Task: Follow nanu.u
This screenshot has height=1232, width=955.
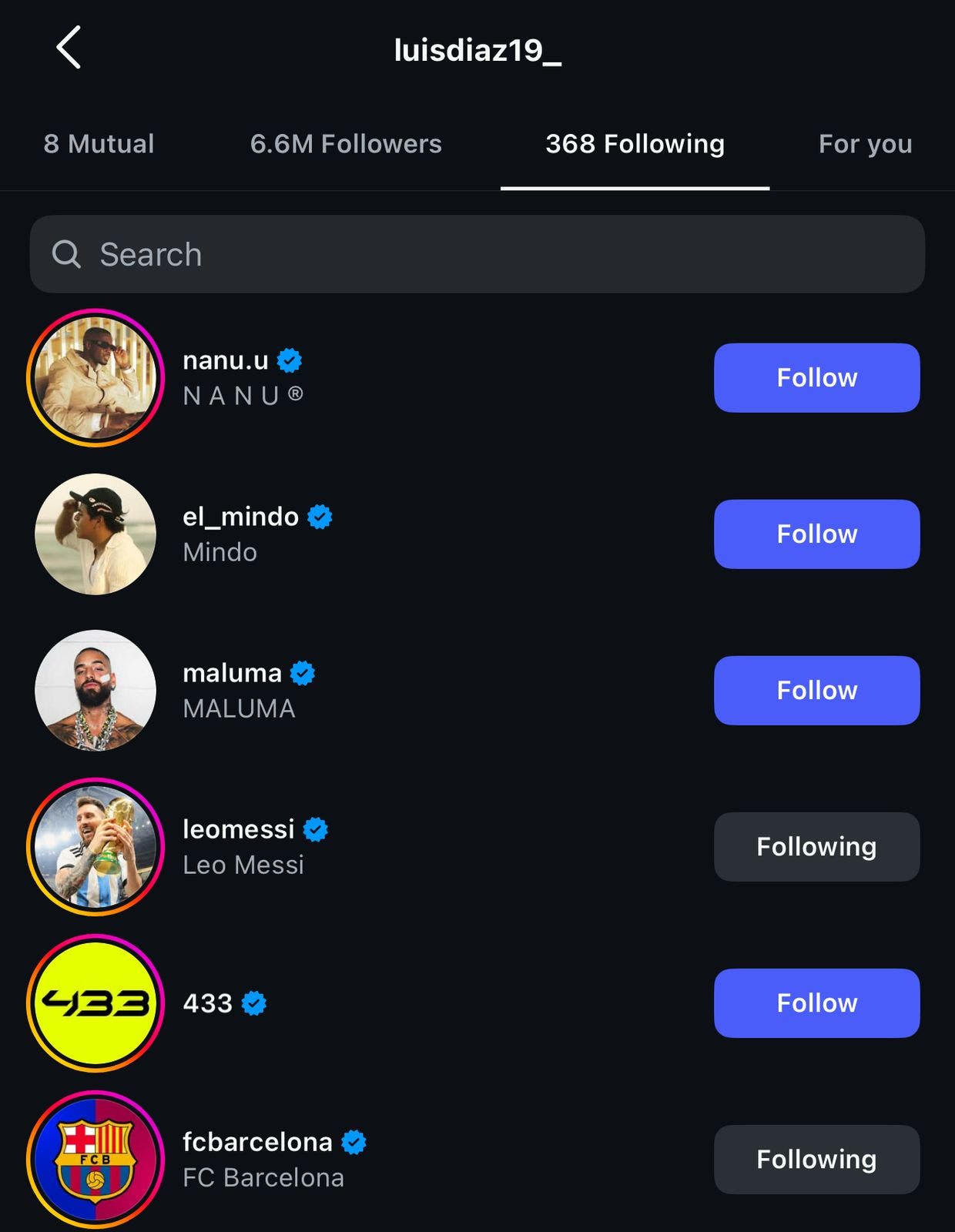Action: click(x=816, y=378)
